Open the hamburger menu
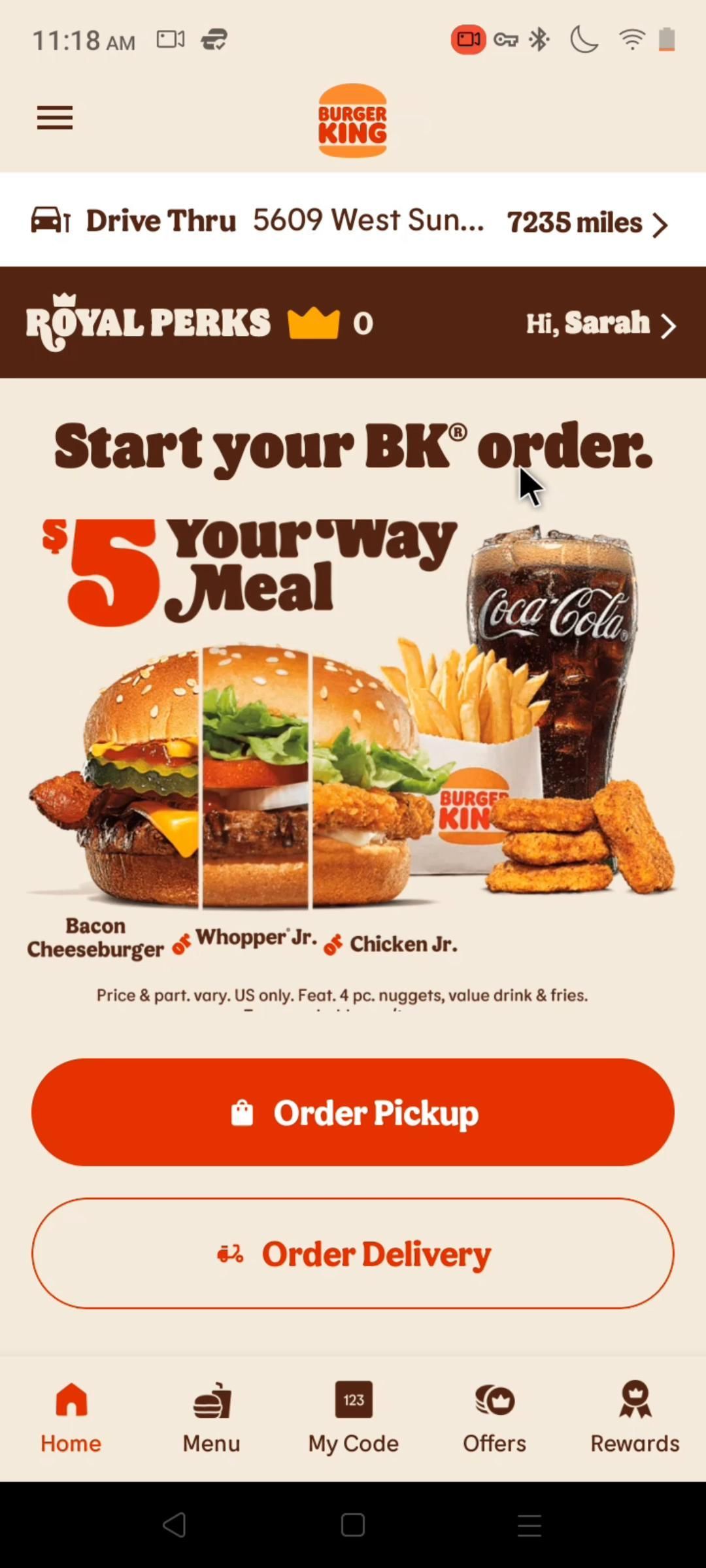 (x=55, y=118)
